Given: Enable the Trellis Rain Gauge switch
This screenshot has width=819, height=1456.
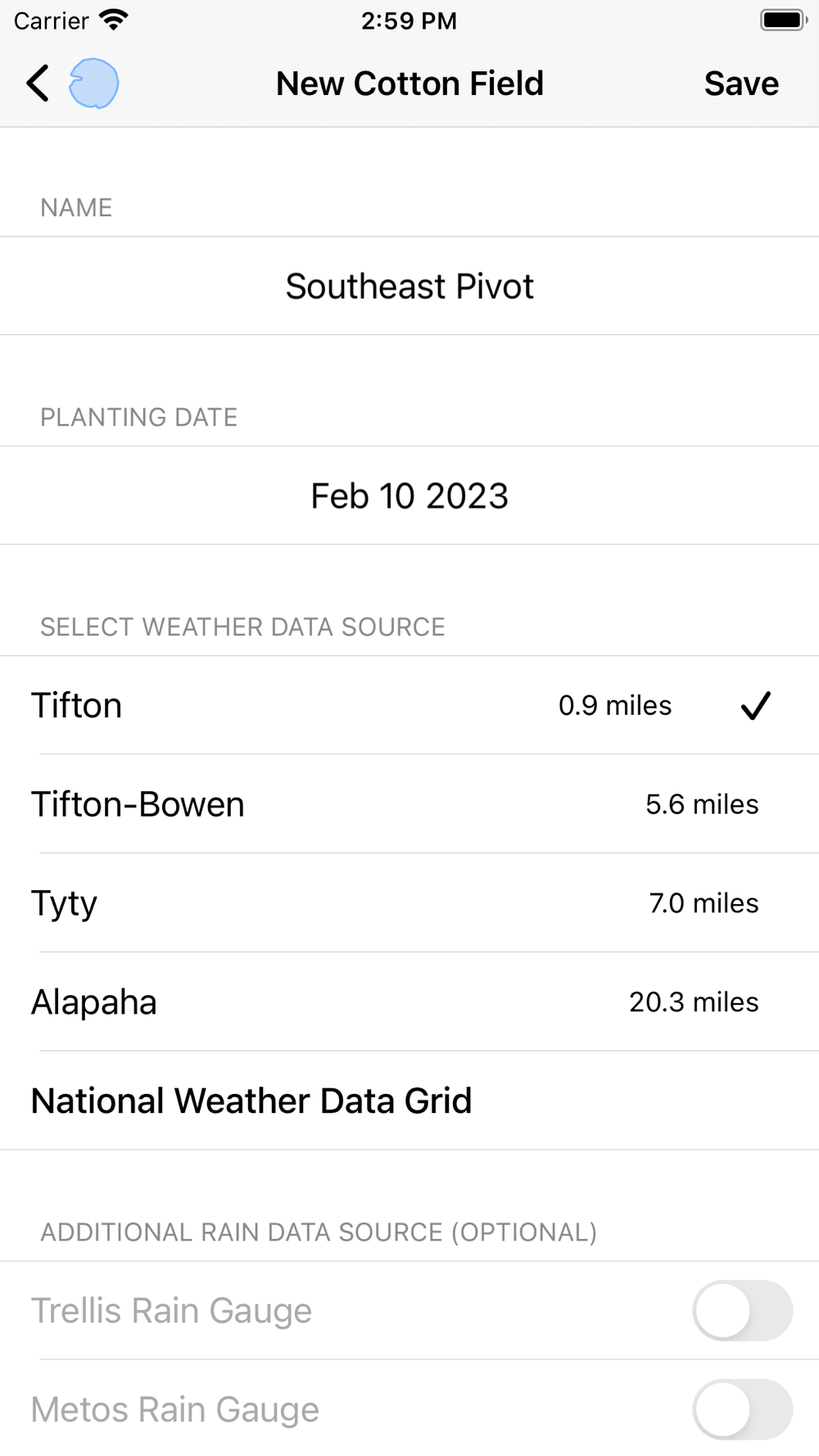Looking at the screenshot, I should [x=741, y=1310].
